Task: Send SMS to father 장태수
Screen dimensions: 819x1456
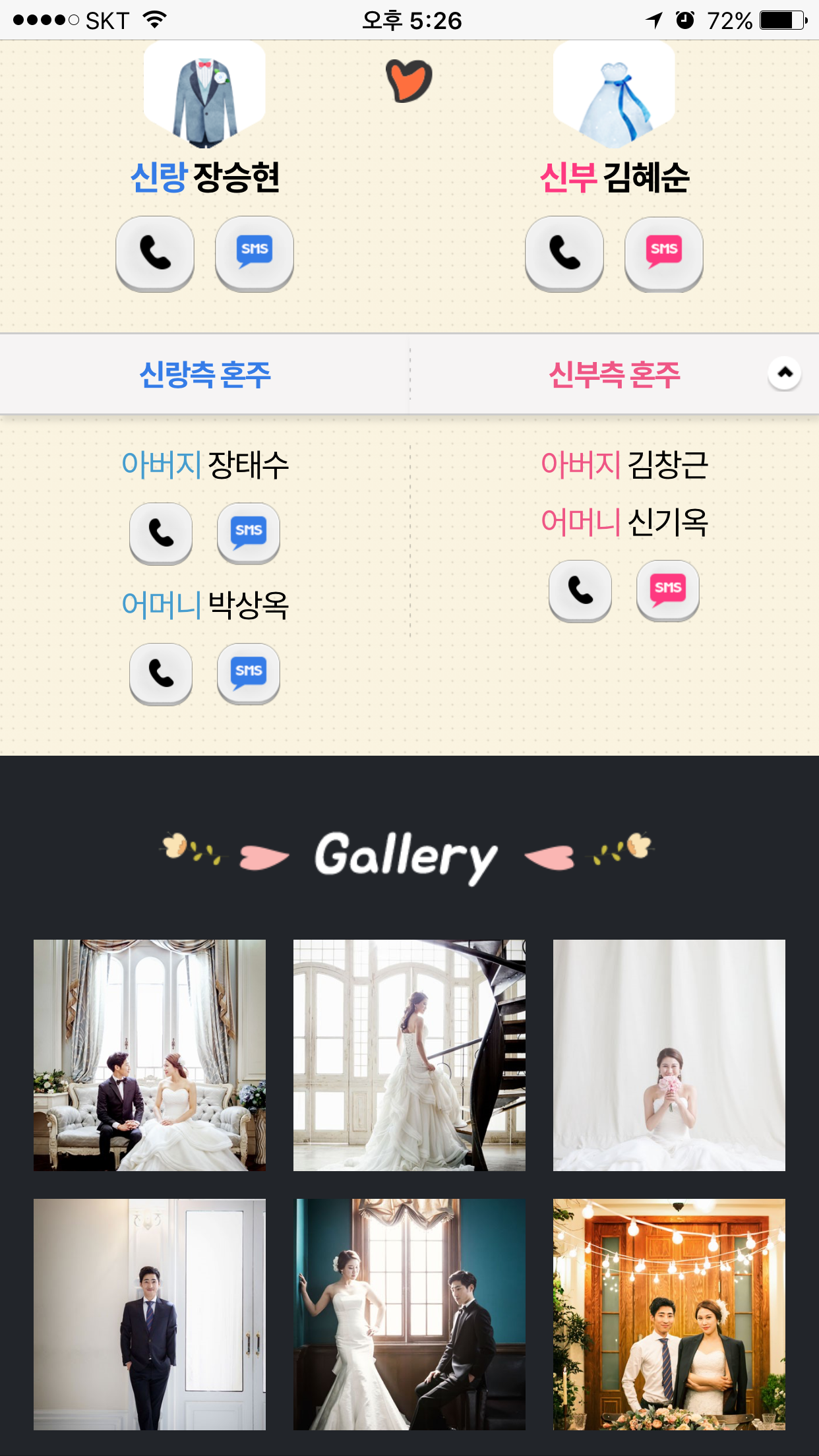Action: 249,533
